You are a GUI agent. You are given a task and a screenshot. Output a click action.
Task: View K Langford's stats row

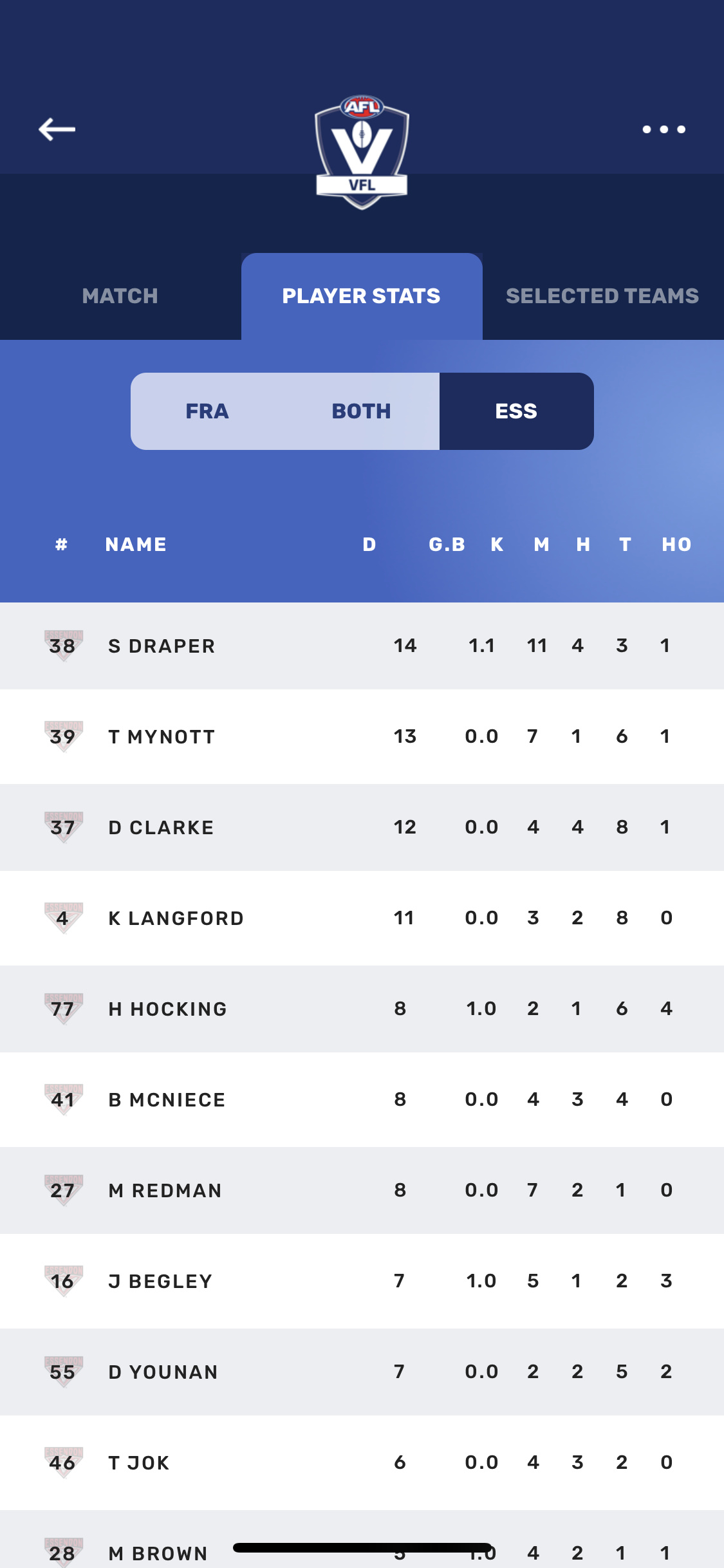362,918
